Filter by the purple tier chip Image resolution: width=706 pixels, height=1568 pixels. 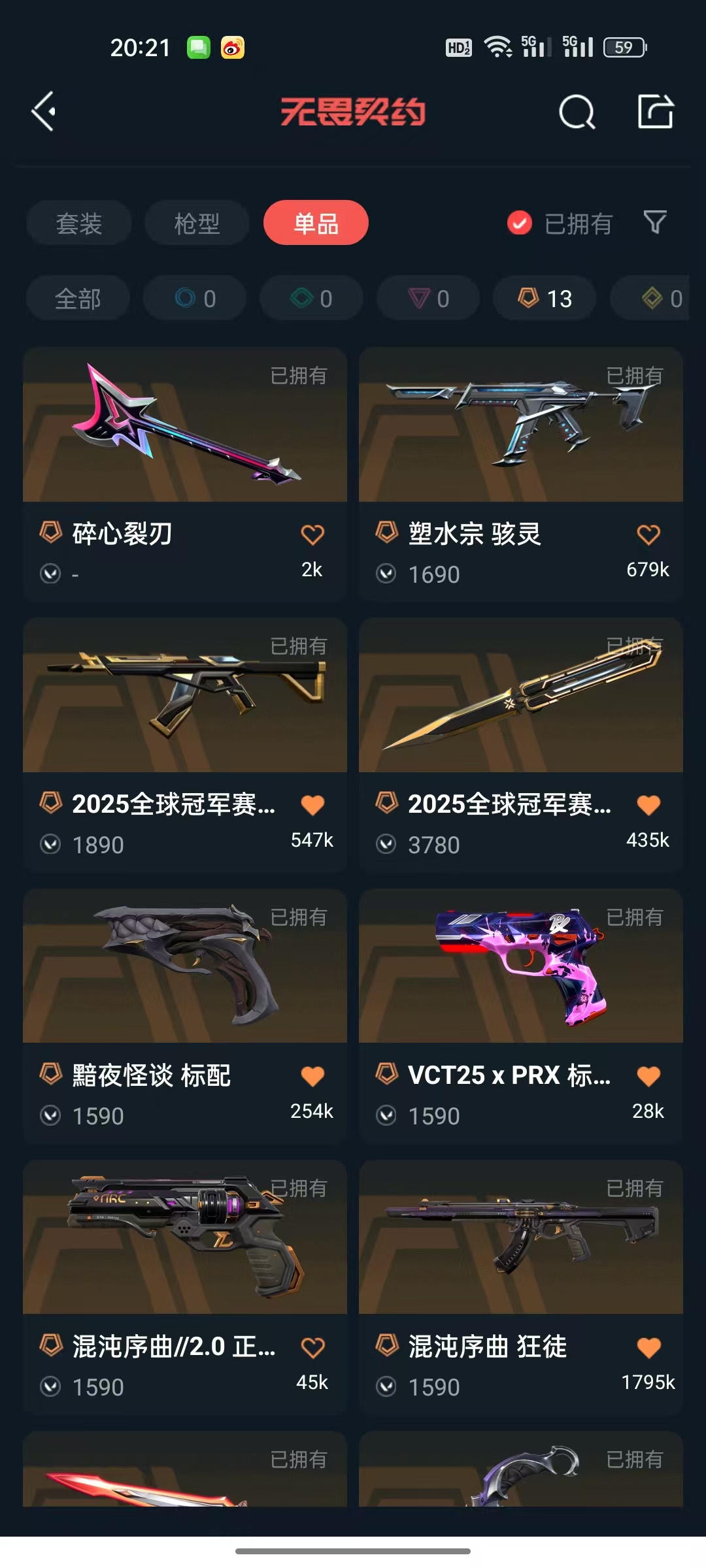tap(428, 299)
